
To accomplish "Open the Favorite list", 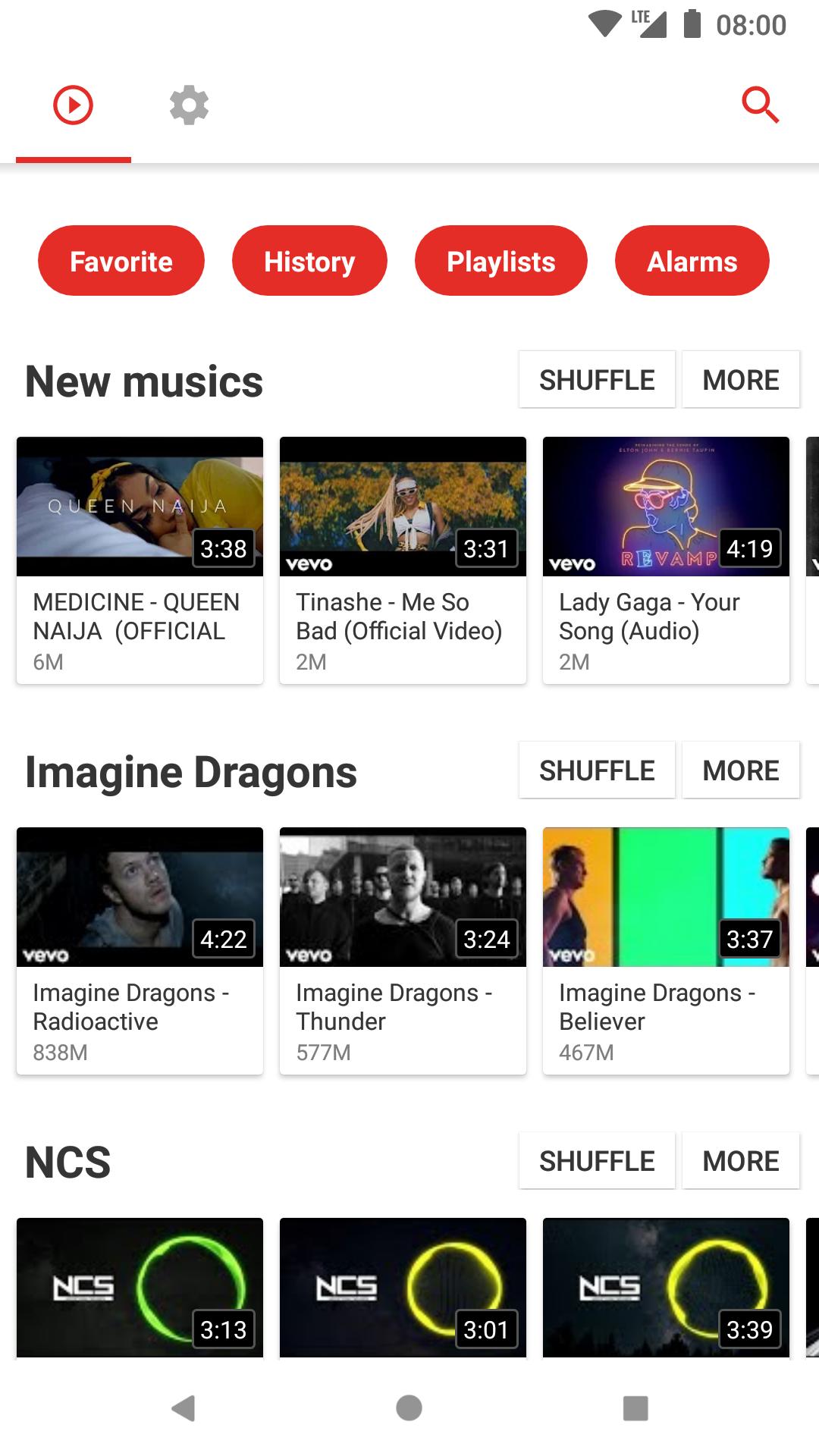I will point(121,261).
